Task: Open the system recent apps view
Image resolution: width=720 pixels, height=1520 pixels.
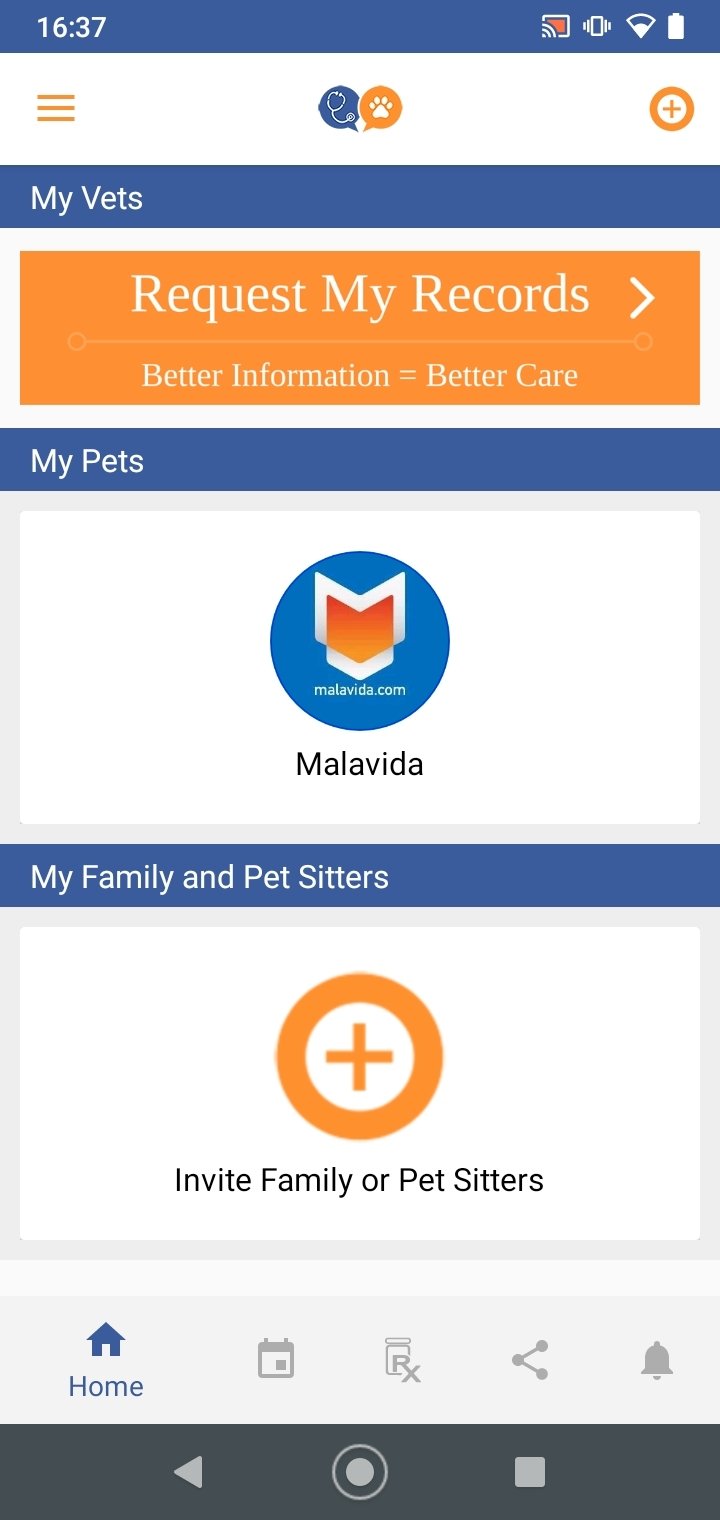Action: (530, 1471)
